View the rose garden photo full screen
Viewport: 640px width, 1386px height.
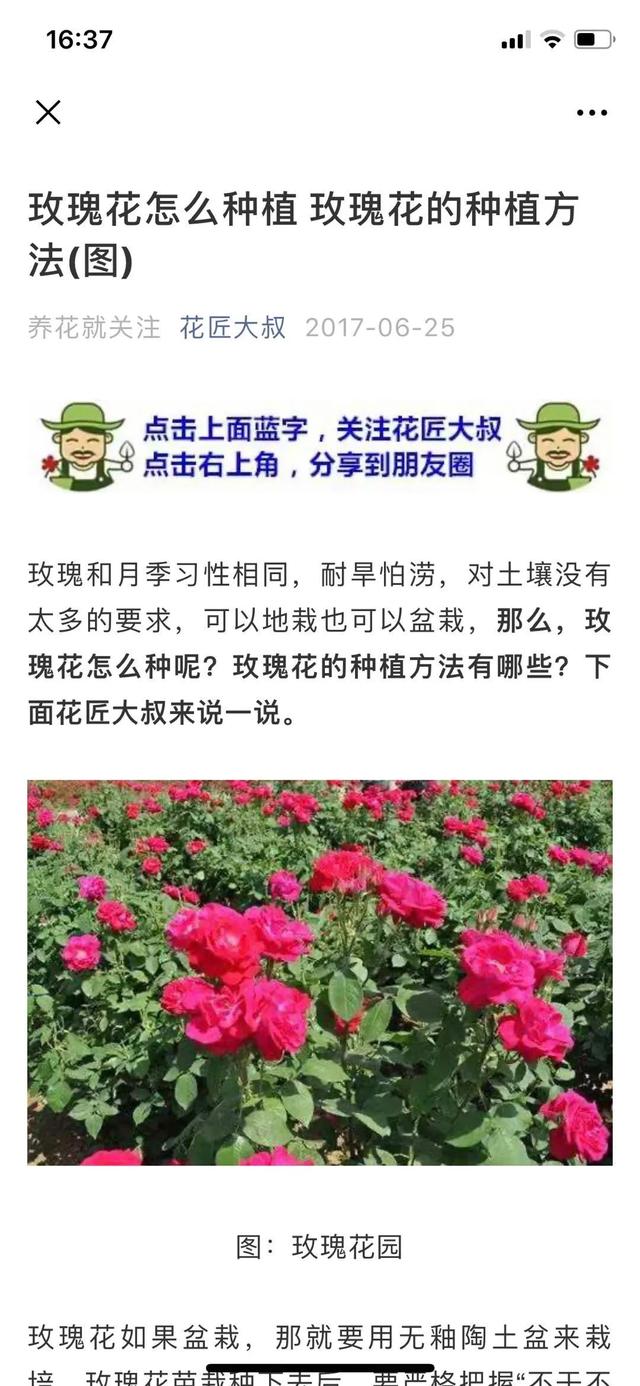pos(320,972)
